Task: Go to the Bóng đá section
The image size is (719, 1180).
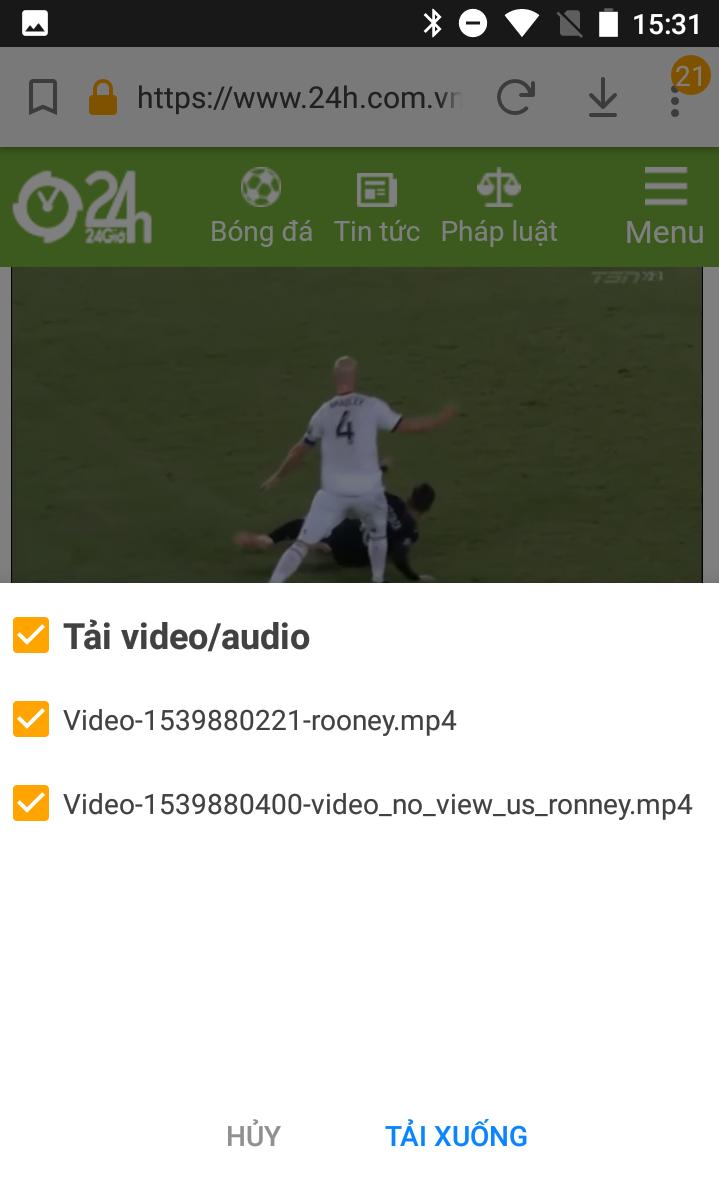Action: 261,207
